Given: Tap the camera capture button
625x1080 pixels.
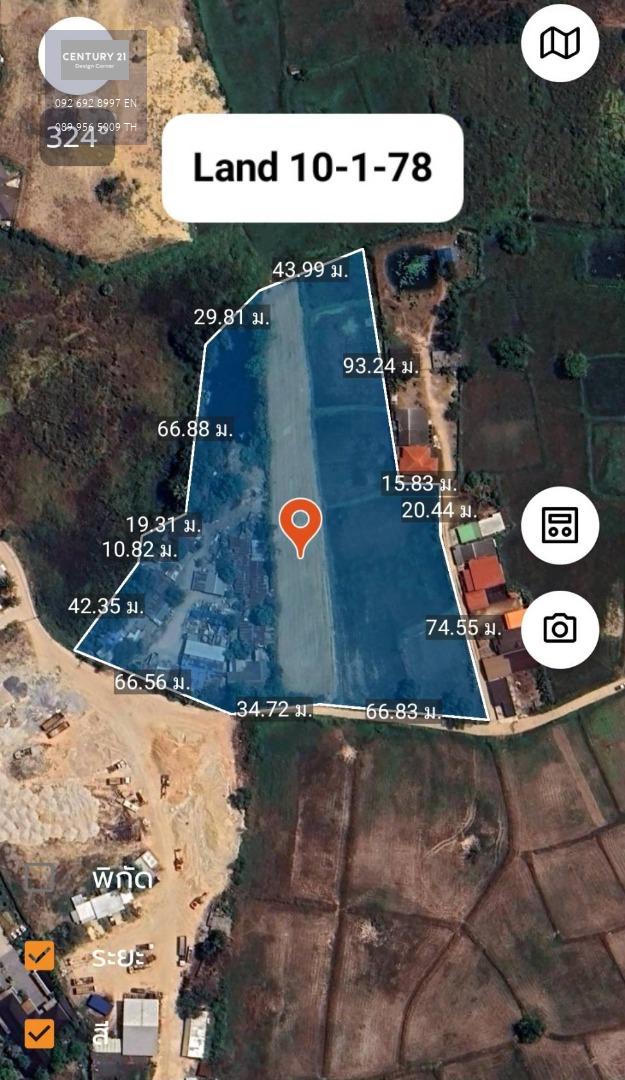Looking at the screenshot, I should (x=560, y=629).
